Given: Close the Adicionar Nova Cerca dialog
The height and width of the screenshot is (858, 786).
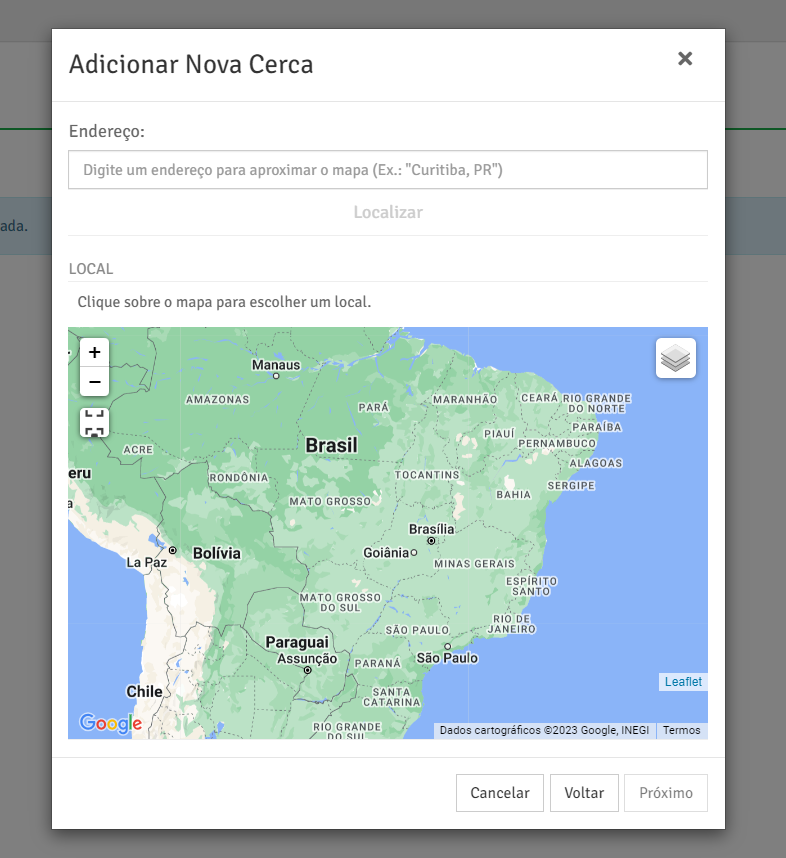Looking at the screenshot, I should pos(685,59).
